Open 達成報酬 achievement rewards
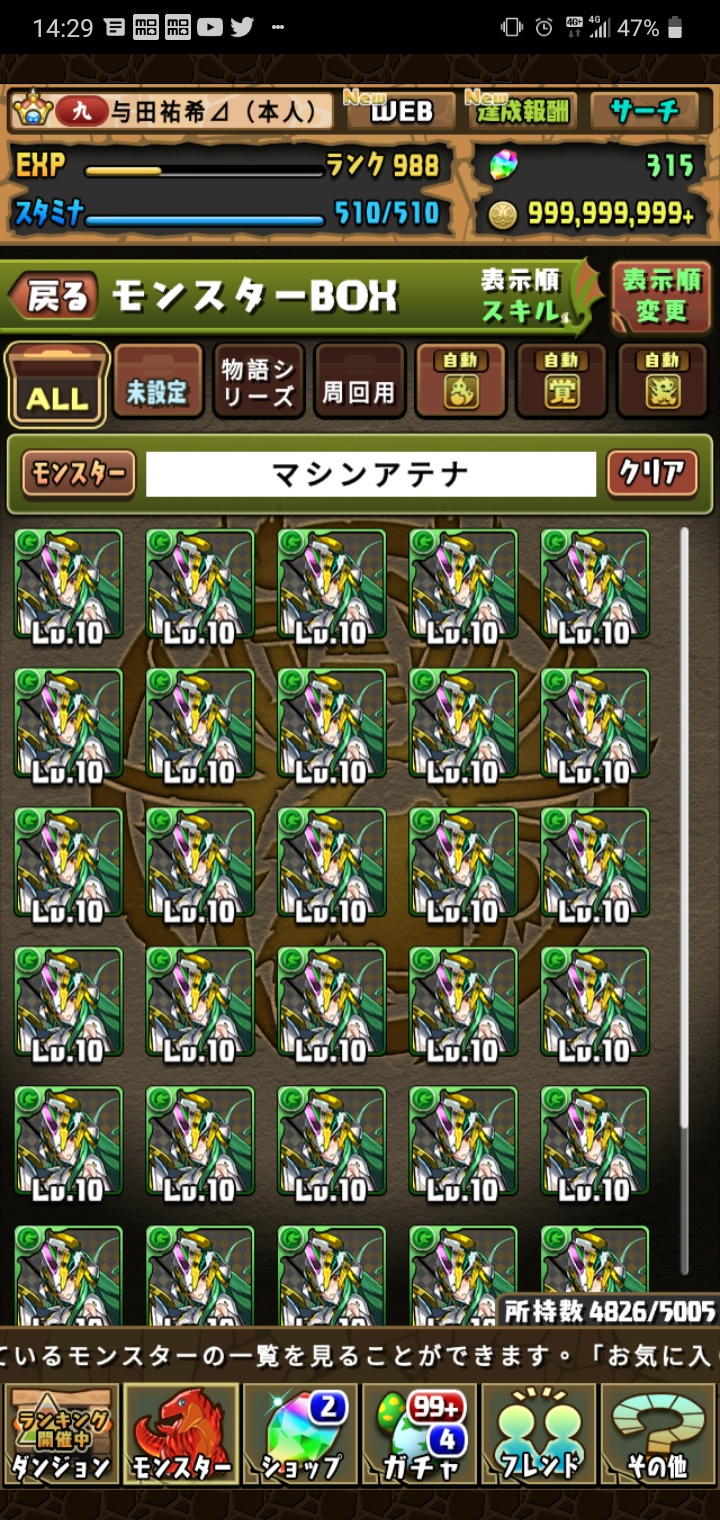Screen dimensions: 720x1520 click(522, 110)
